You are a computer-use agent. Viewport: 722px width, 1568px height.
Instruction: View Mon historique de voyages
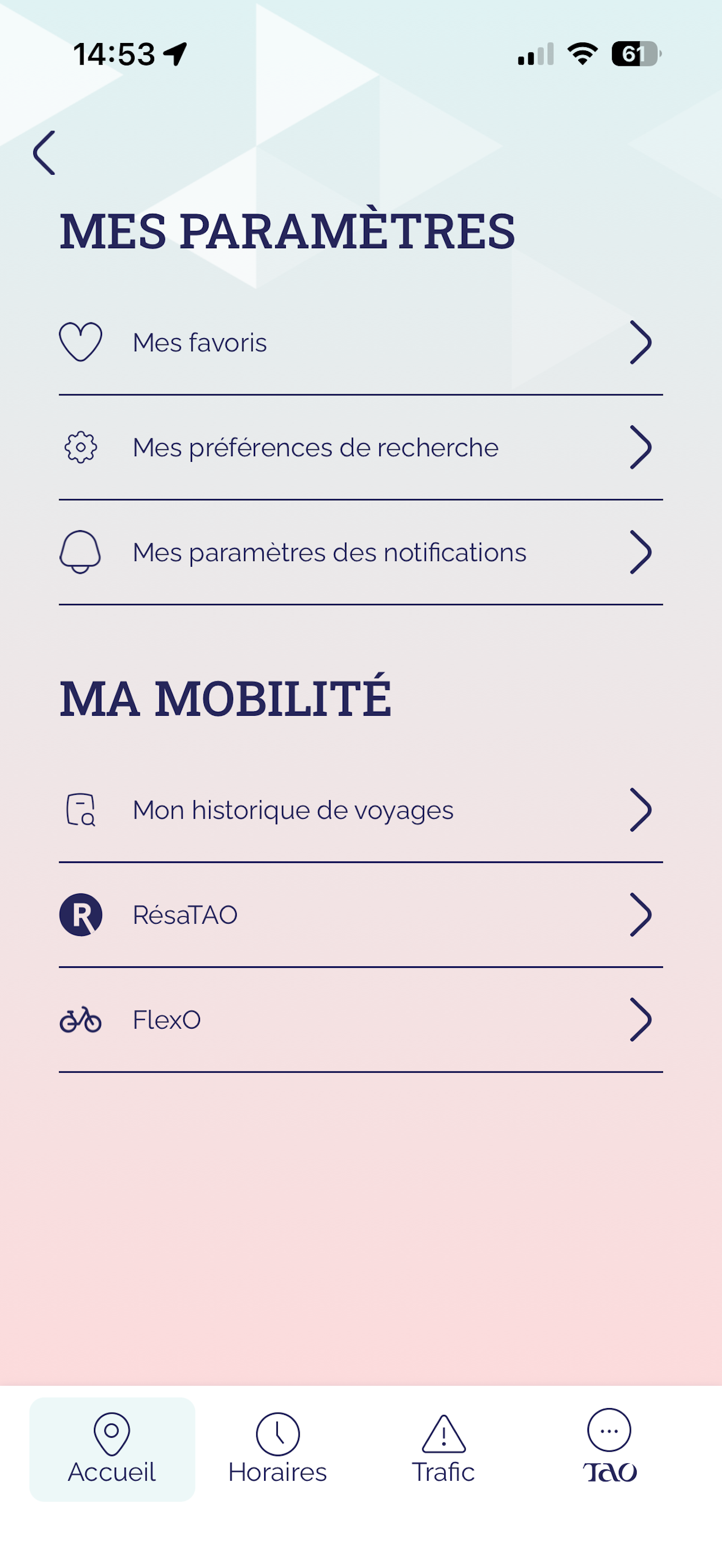[x=360, y=810]
